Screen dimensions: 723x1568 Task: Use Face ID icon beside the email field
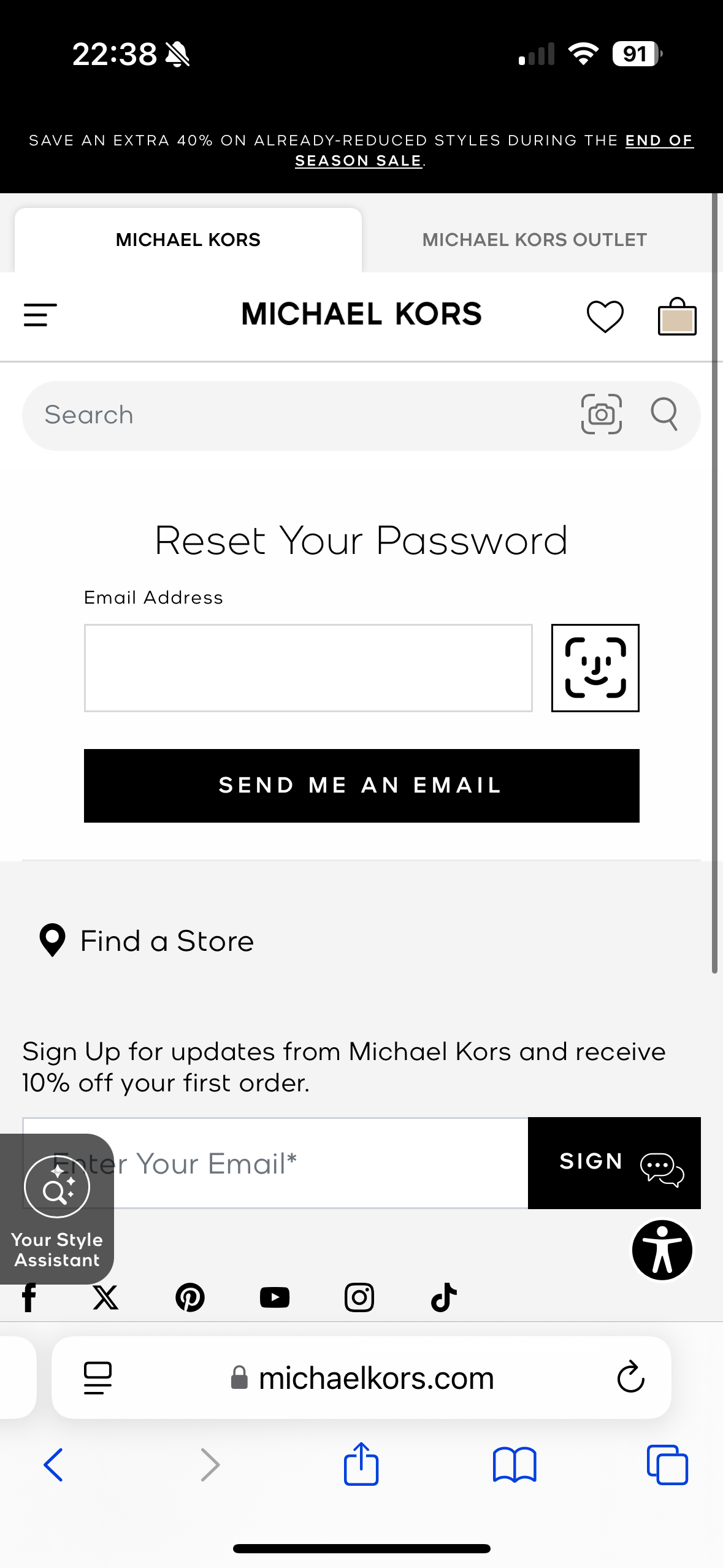[595, 667]
